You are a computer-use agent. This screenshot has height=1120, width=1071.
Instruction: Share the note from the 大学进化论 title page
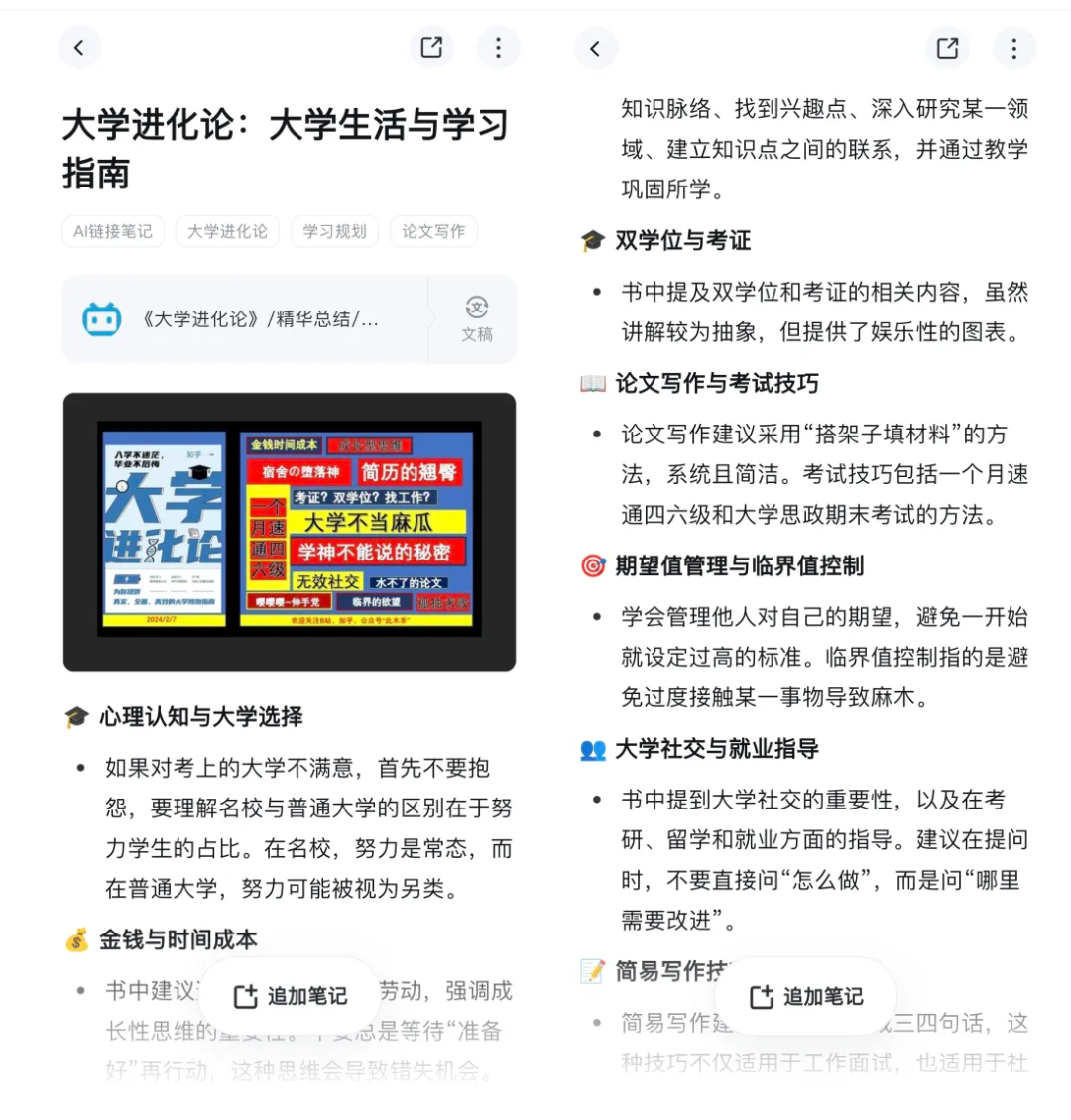431,47
